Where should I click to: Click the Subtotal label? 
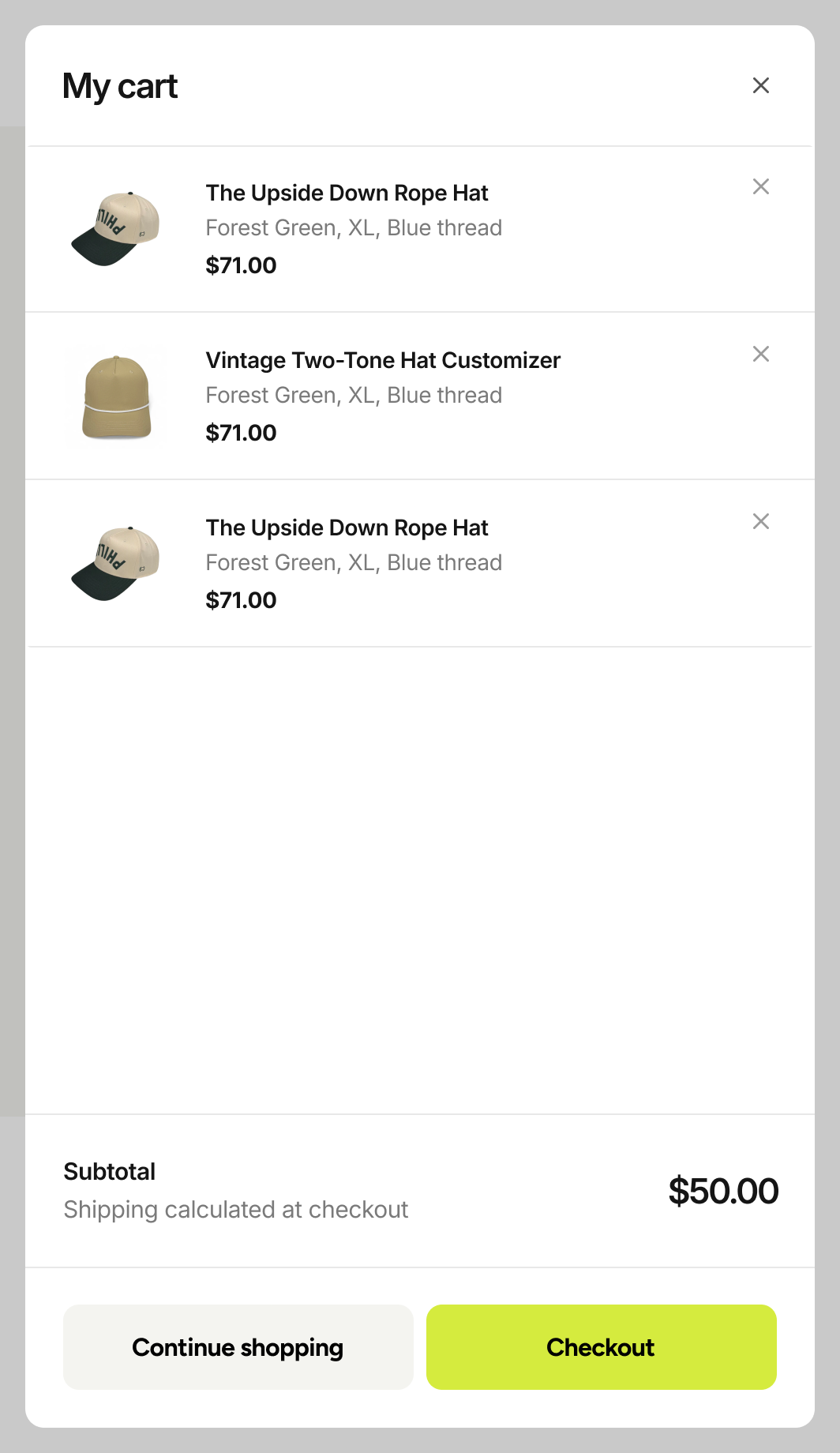pyautogui.click(x=110, y=1172)
